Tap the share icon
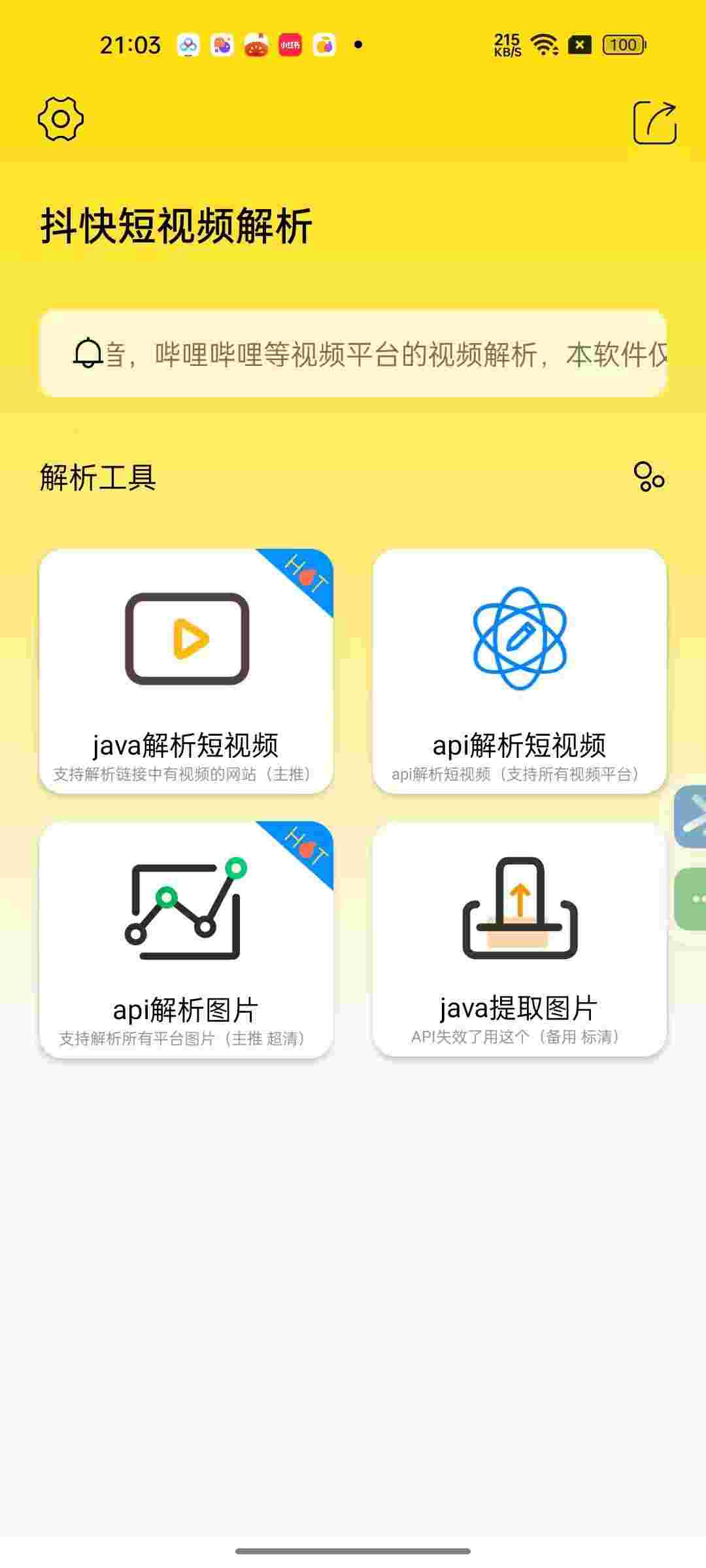Viewport: 706px width, 1568px height. [x=654, y=123]
